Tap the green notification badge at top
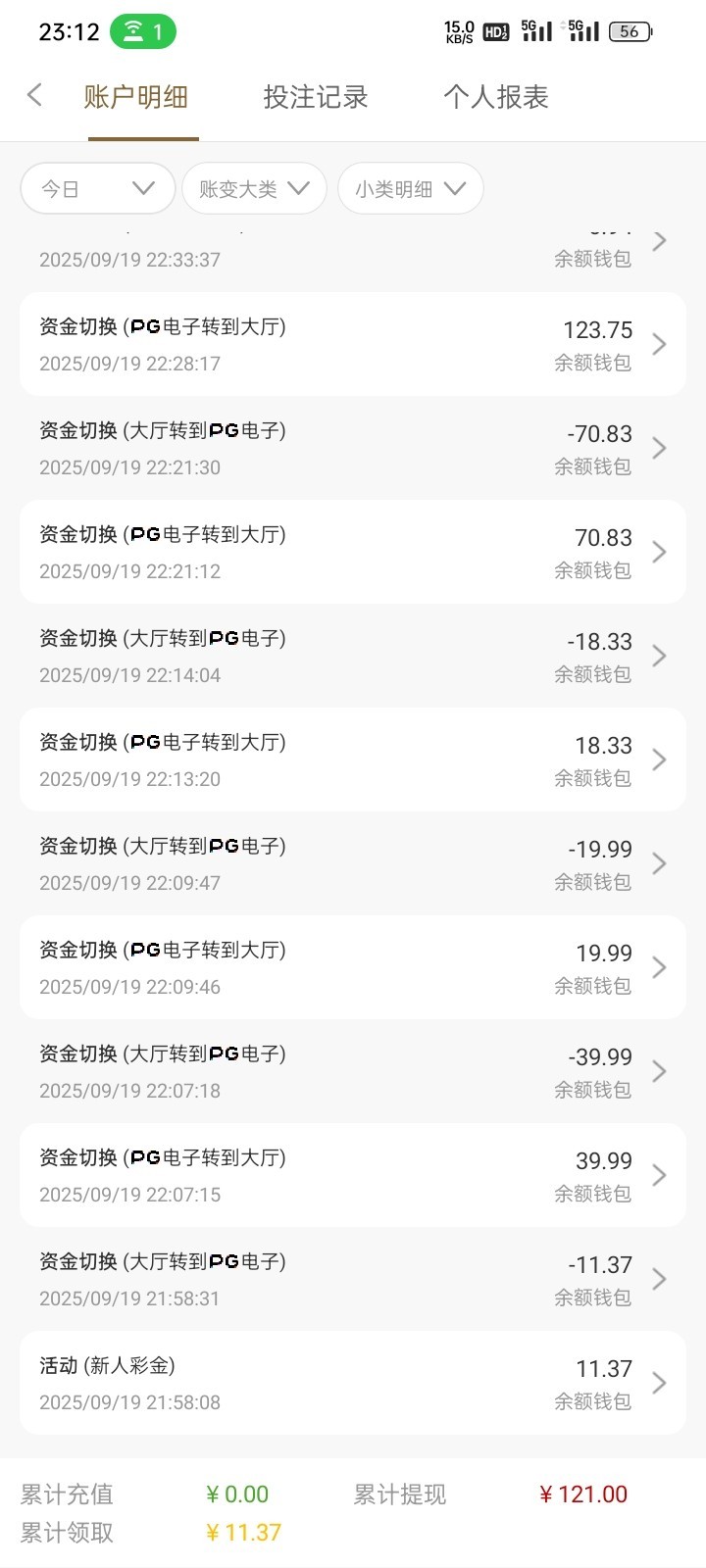Viewport: 706px width, 1568px height. point(143,31)
